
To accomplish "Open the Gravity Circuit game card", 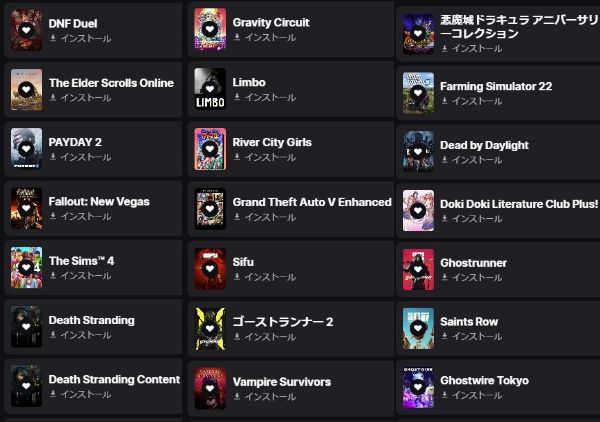I will tap(270, 22).
